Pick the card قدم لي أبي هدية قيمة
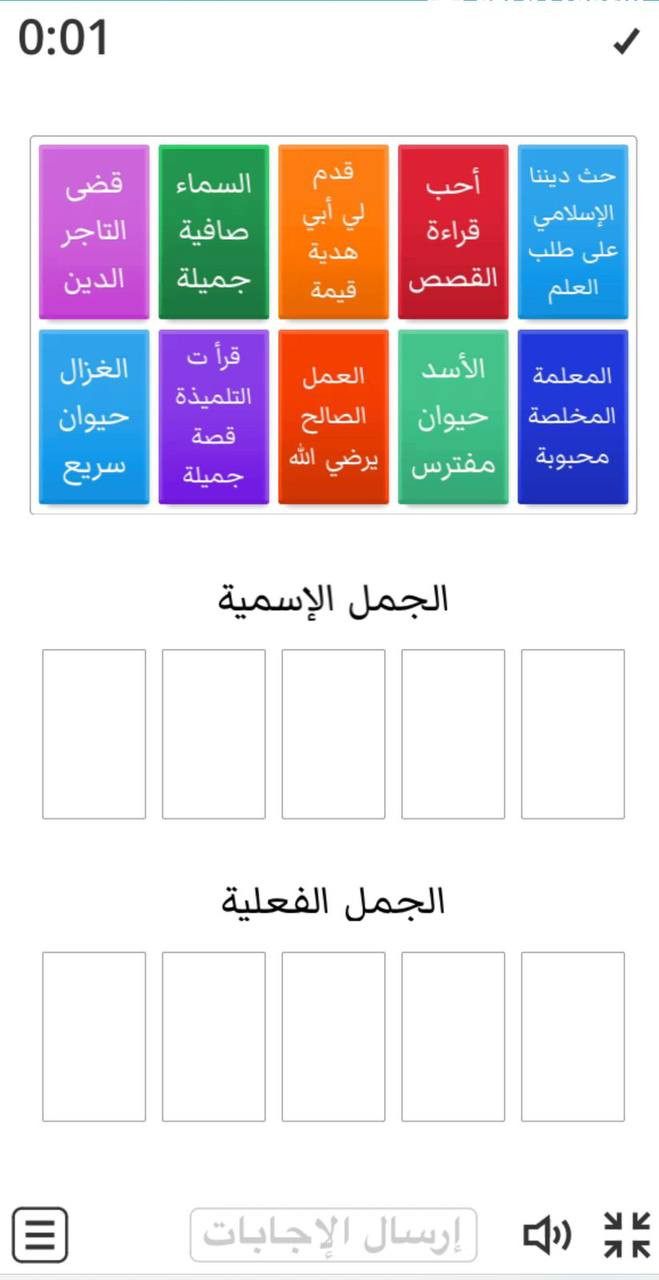This screenshot has height=1280, width=659. (333, 232)
